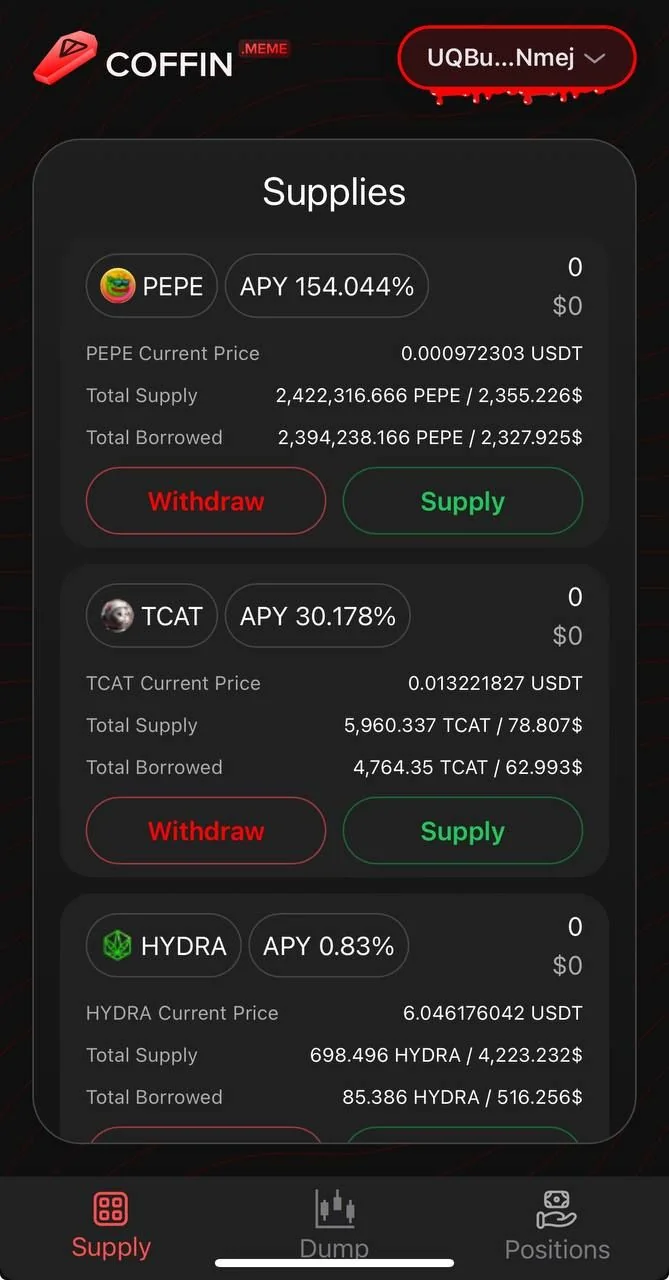Supply to the TCAT market
669x1280 pixels.
[x=463, y=831]
